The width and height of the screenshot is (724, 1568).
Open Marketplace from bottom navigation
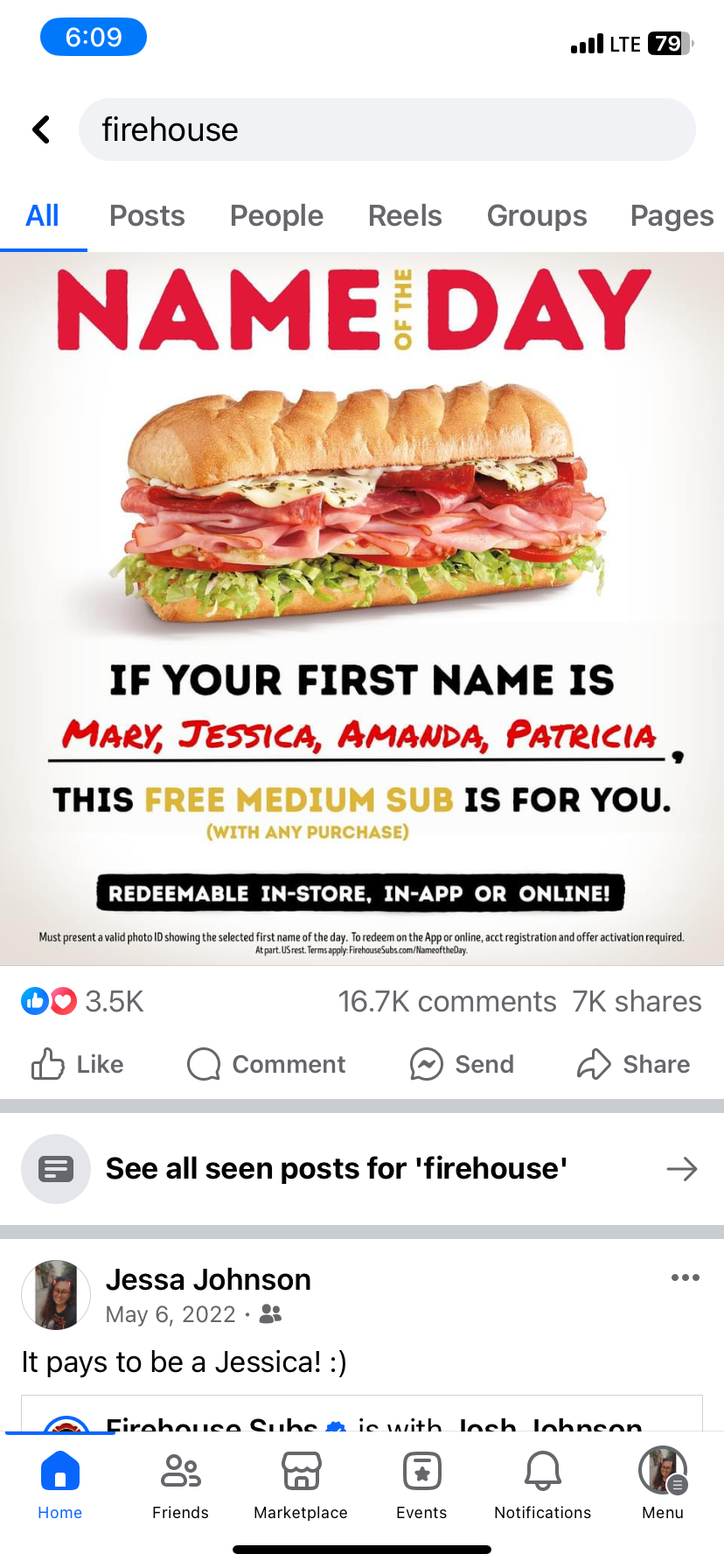pos(301,1482)
